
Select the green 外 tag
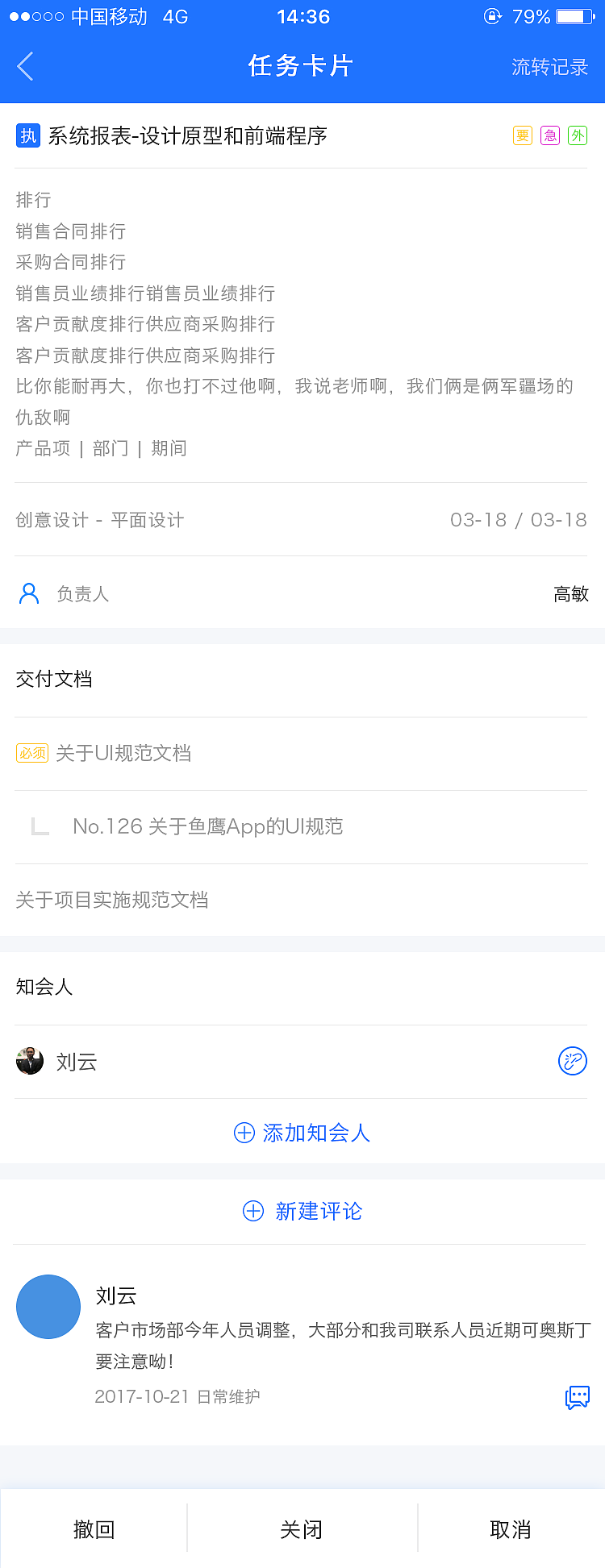(577, 135)
